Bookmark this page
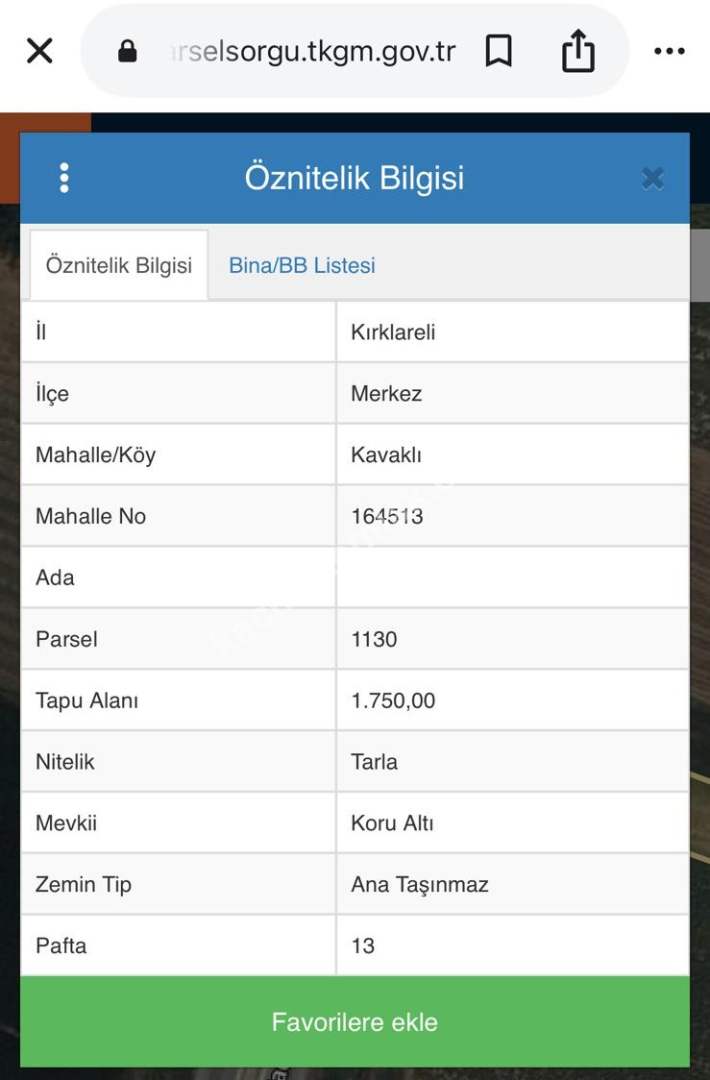Image resolution: width=710 pixels, height=1080 pixels. coord(498,51)
